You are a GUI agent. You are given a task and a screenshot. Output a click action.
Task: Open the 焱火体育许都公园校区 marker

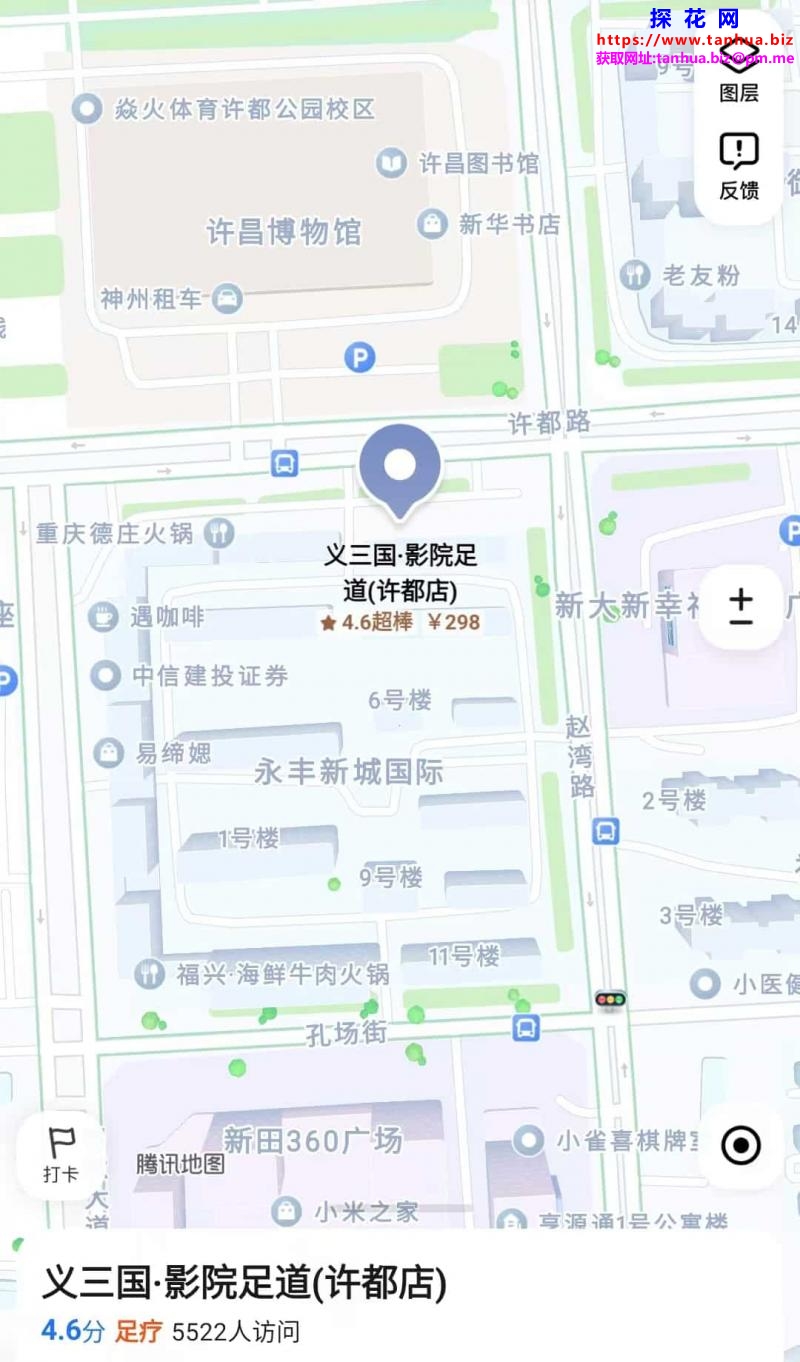(88, 108)
